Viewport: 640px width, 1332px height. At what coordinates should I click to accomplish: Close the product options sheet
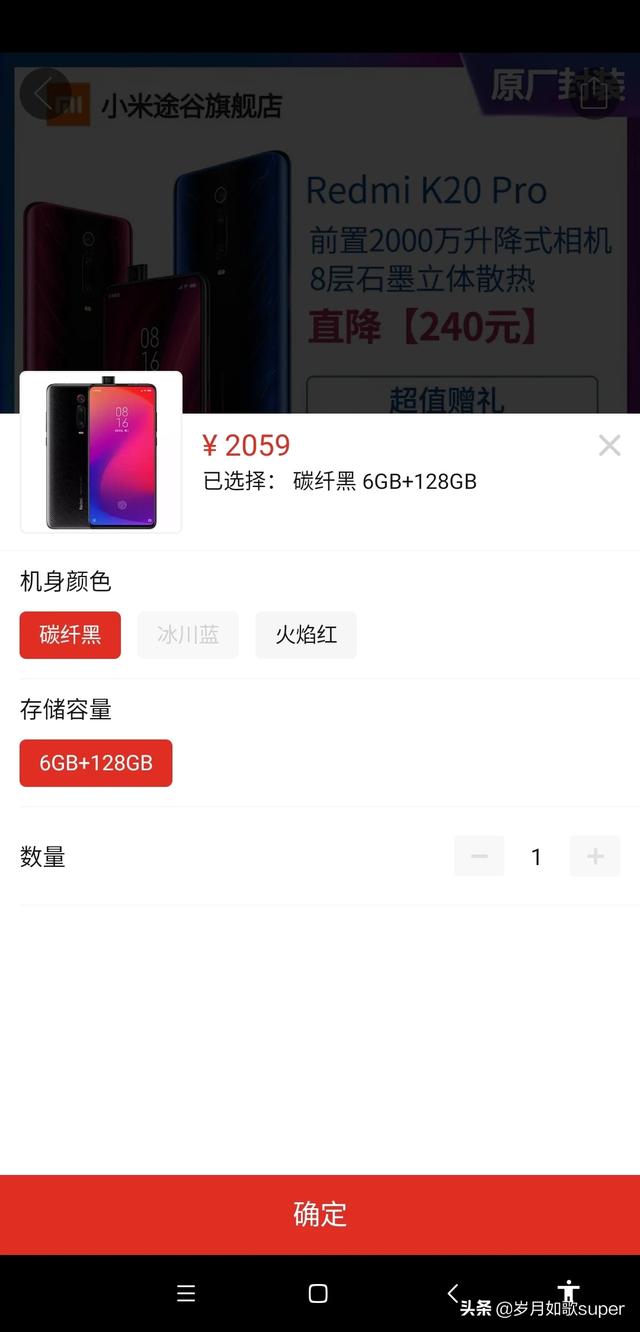[x=609, y=446]
